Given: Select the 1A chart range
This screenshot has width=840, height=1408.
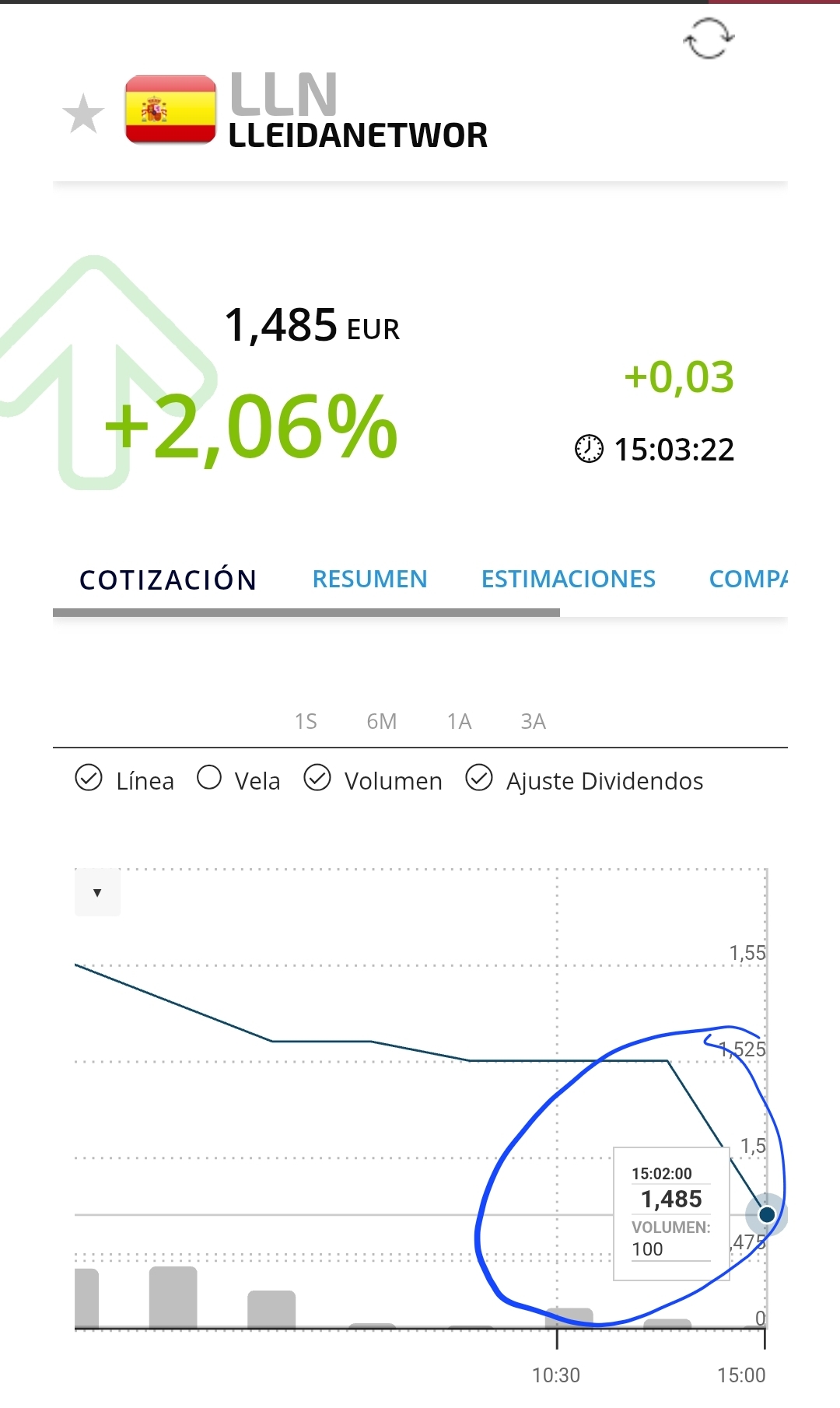Looking at the screenshot, I should point(459,722).
